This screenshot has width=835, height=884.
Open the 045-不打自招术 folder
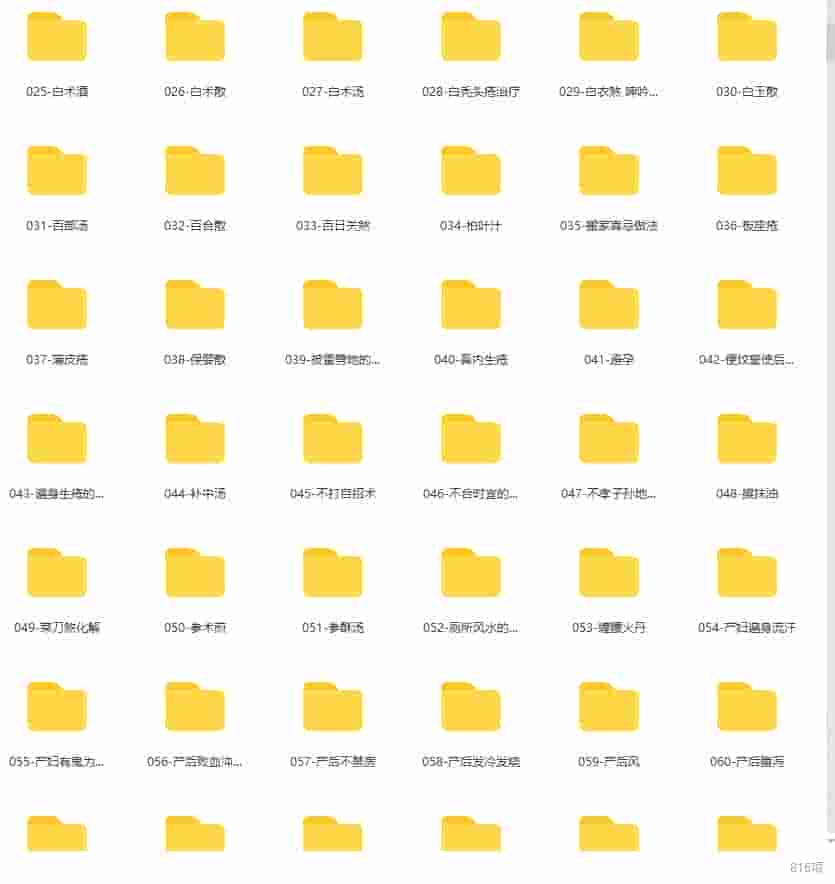pos(333,440)
